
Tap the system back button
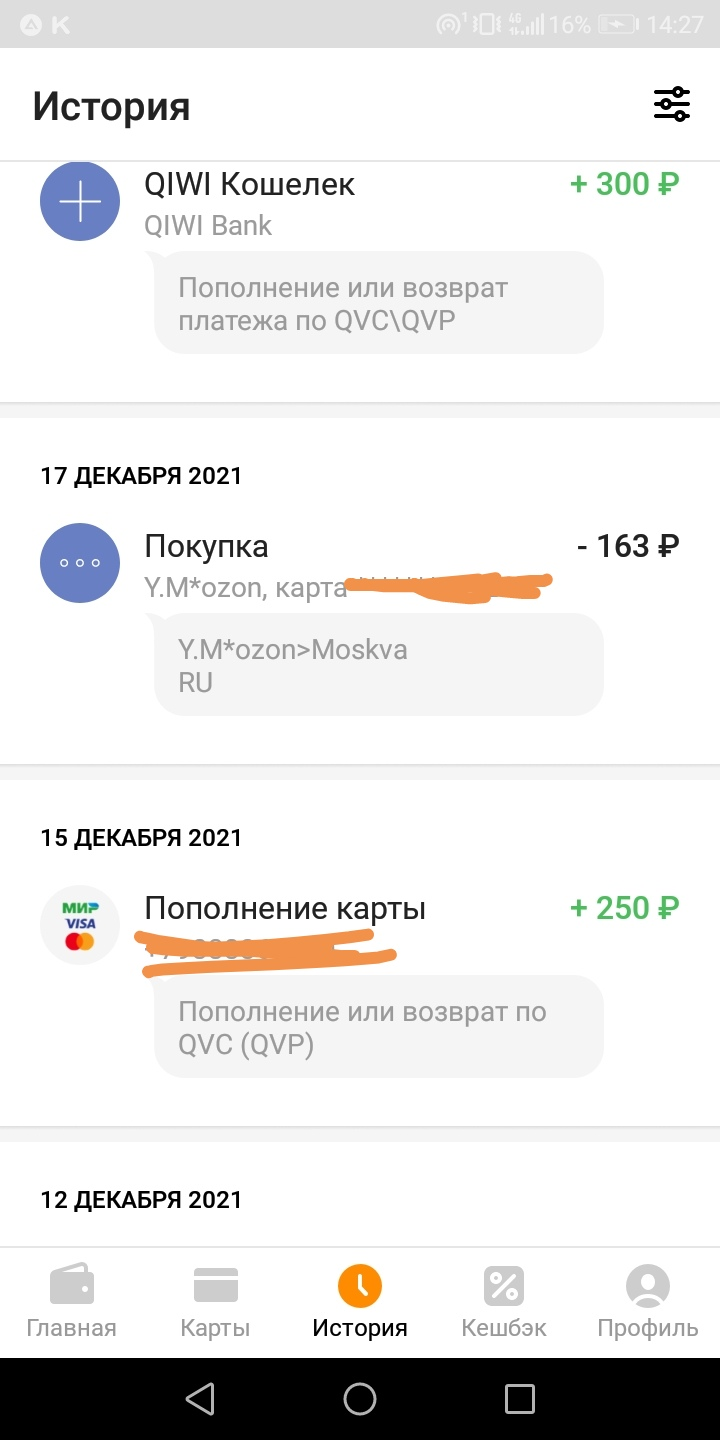click(x=200, y=1398)
